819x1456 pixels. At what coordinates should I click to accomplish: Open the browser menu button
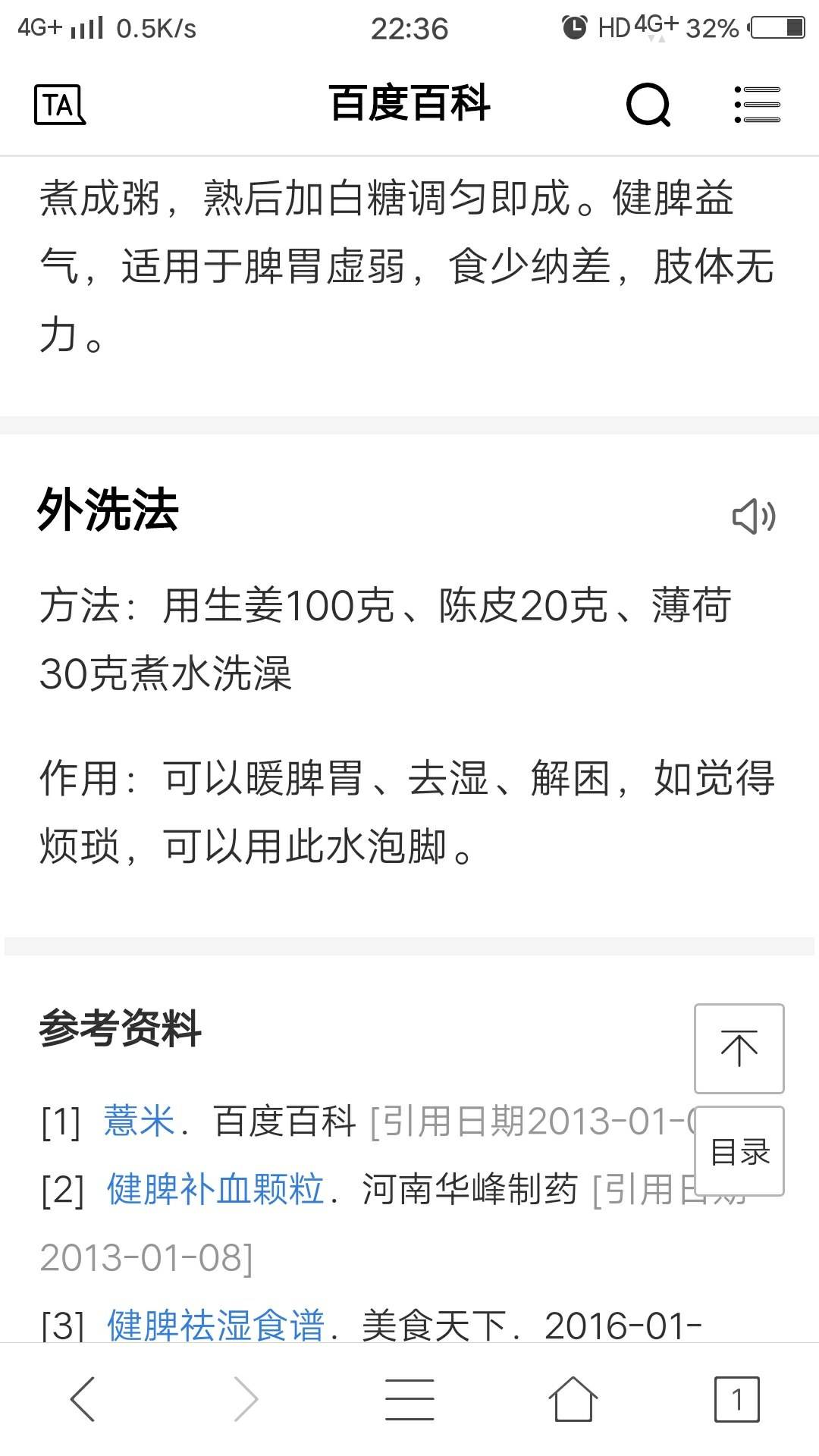pos(409,1399)
